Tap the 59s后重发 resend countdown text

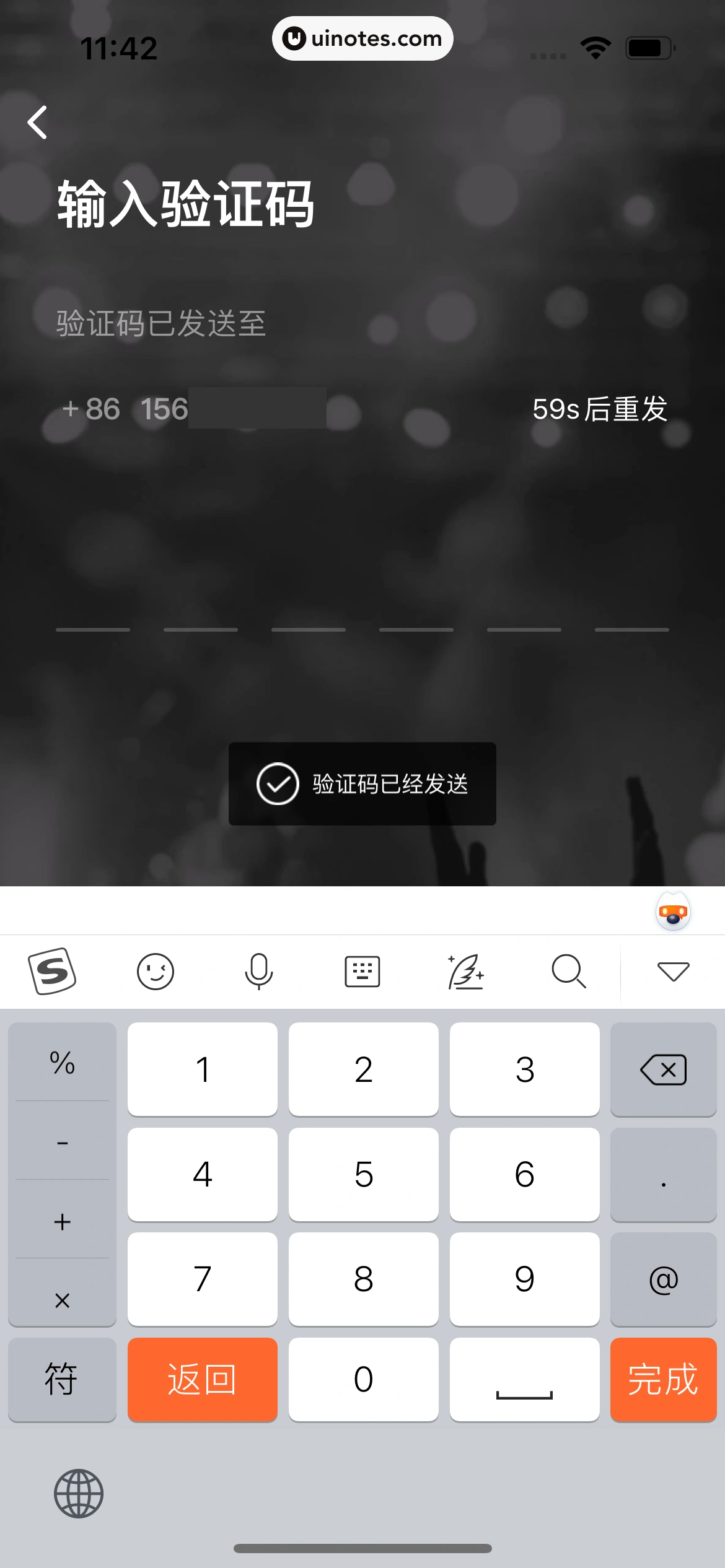click(x=600, y=409)
